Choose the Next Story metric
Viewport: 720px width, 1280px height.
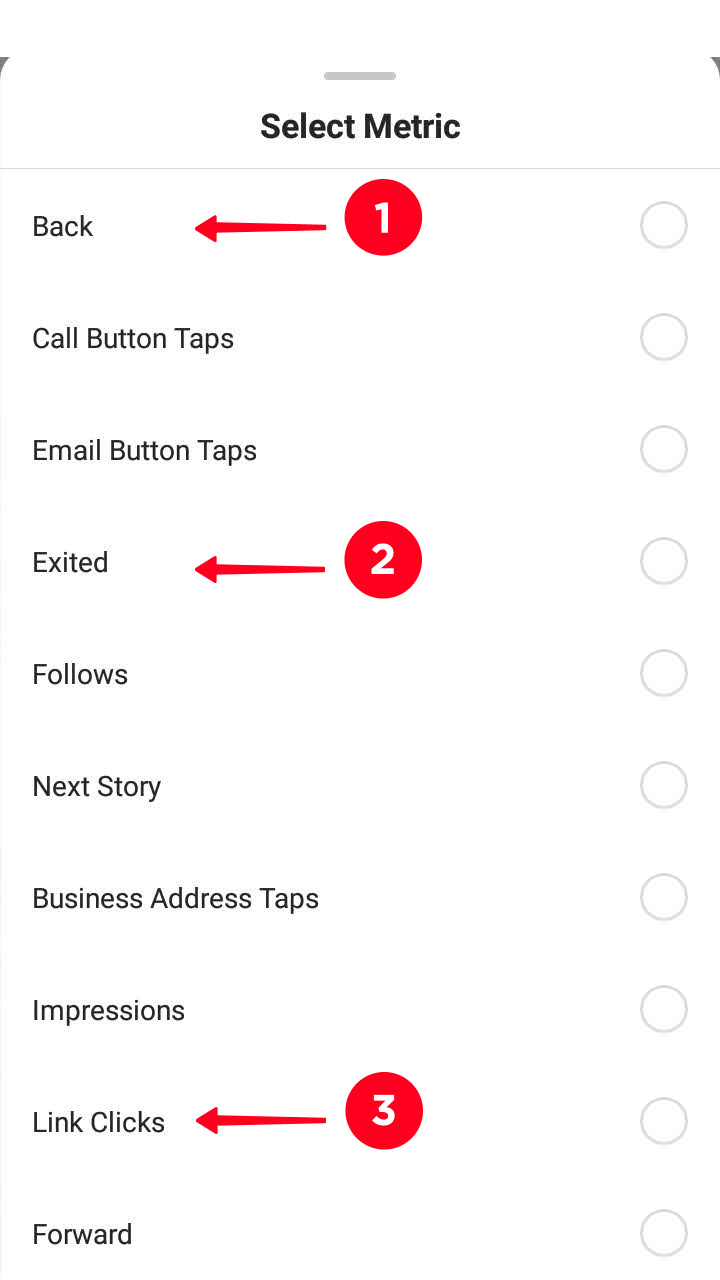[x=360, y=786]
